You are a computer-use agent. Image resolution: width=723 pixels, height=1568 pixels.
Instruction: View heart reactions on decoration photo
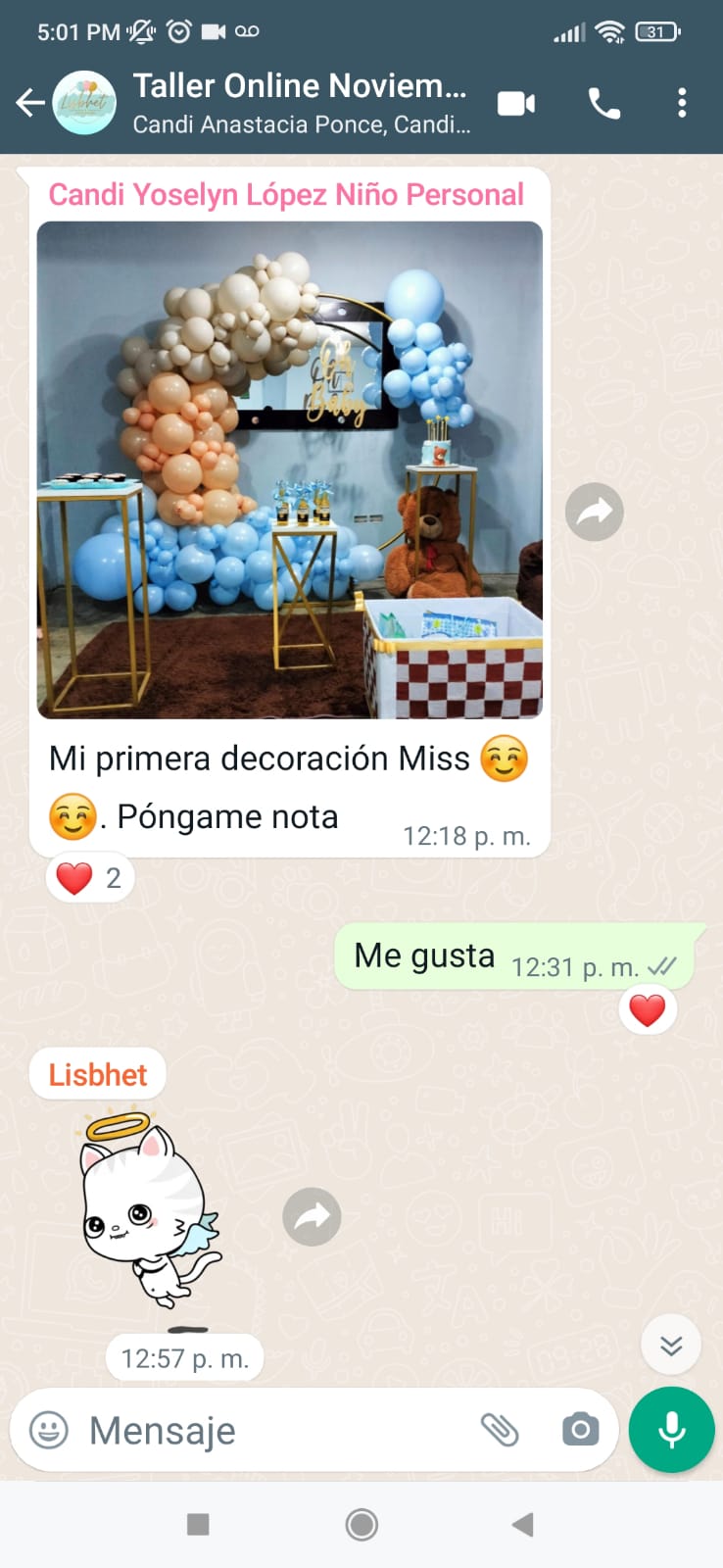90,878
